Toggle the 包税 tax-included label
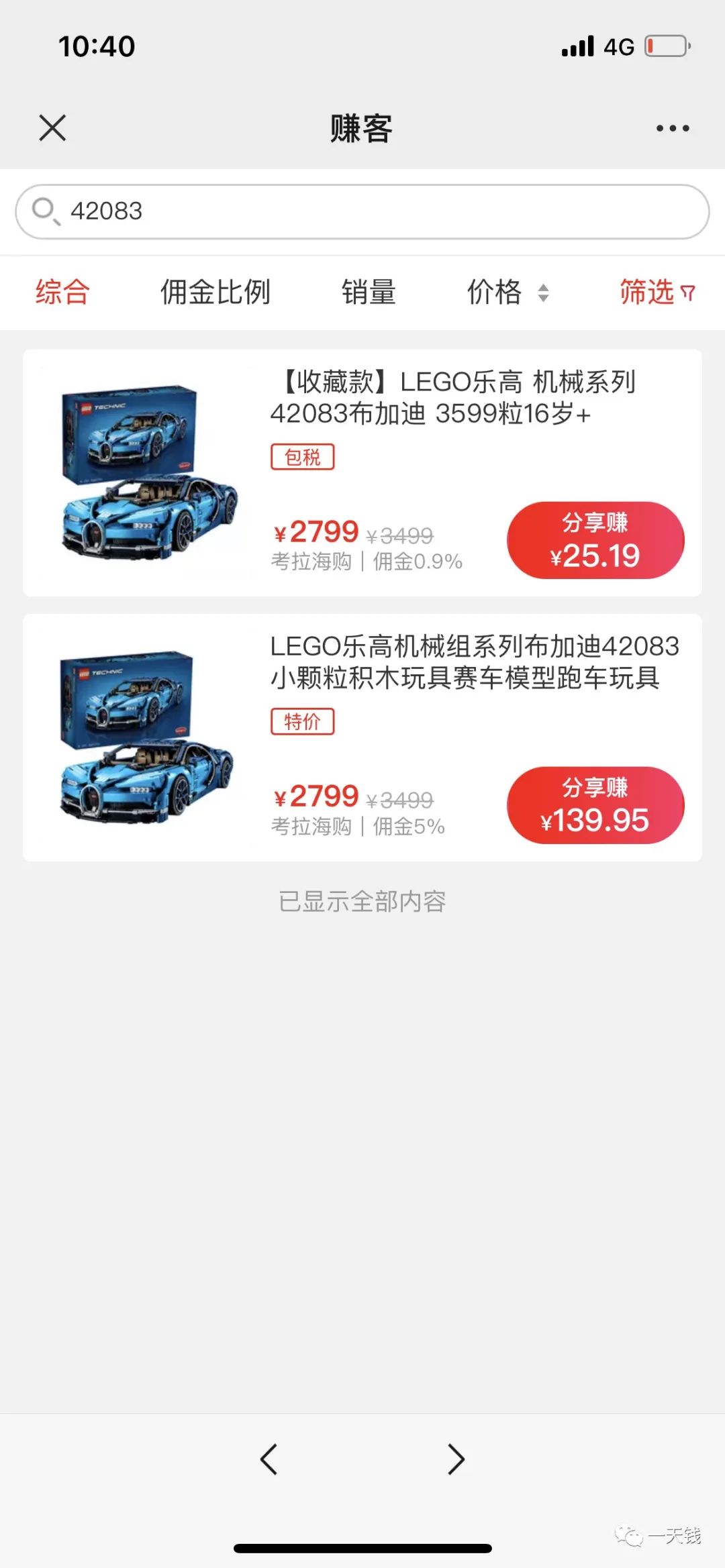The height and width of the screenshot is (1568, 725). [303, 456]
